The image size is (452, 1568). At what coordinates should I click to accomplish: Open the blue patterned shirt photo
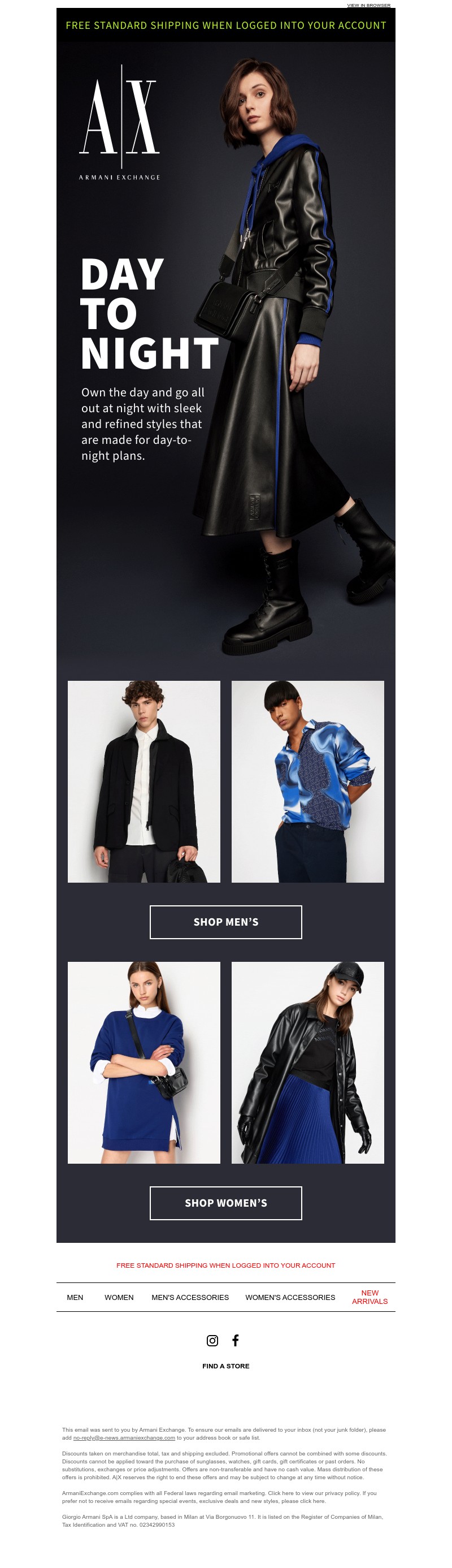308,781
